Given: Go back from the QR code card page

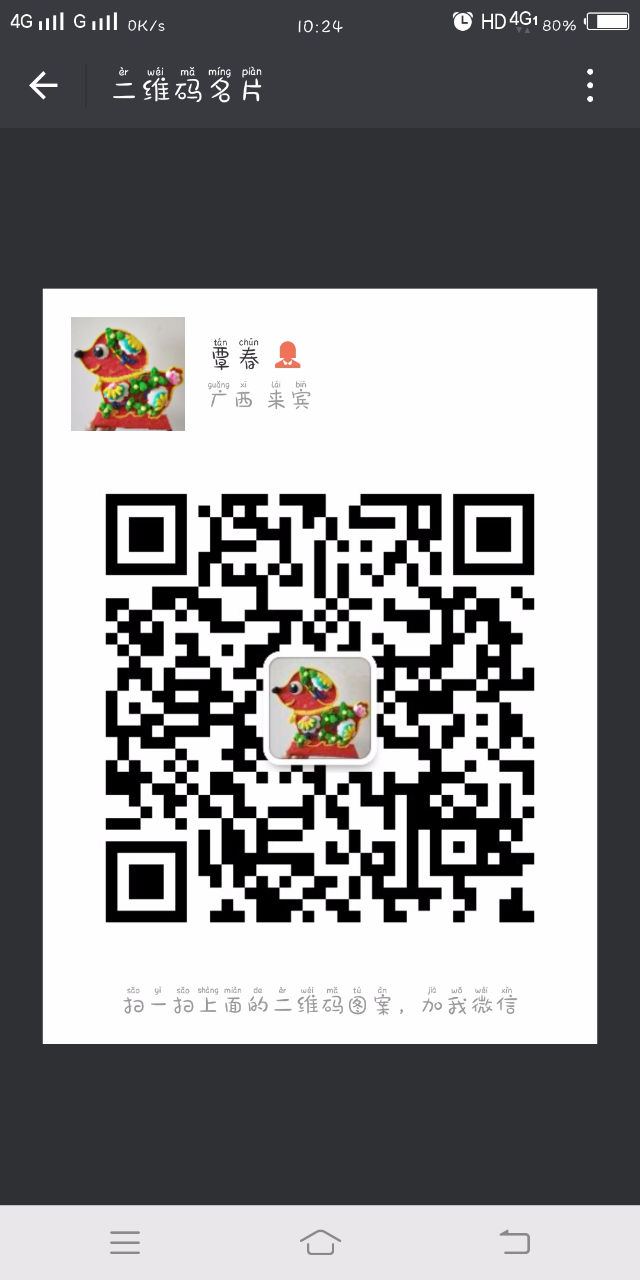Looking at the screenshot, I should tap(43, 86).
